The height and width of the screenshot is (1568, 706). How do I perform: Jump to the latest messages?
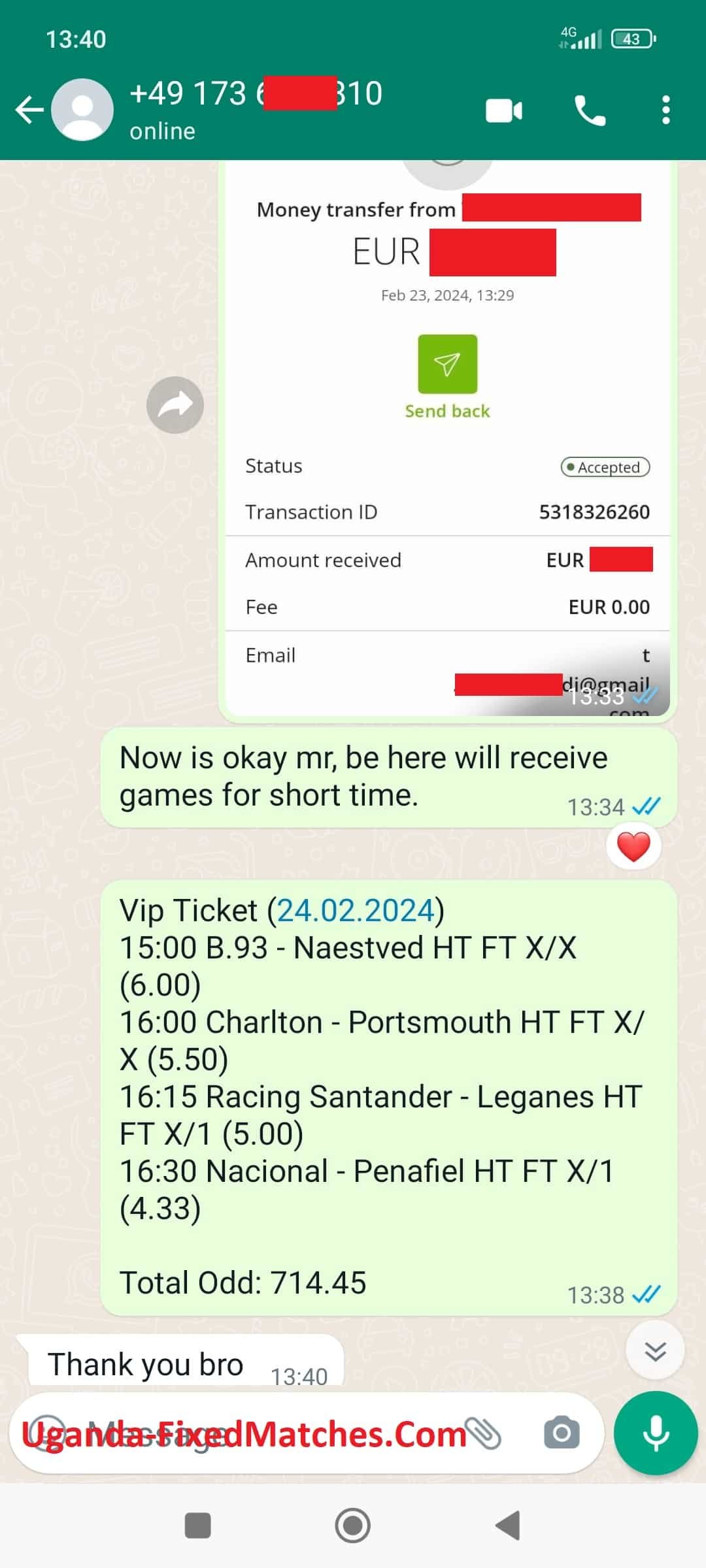coord(655,1350)
